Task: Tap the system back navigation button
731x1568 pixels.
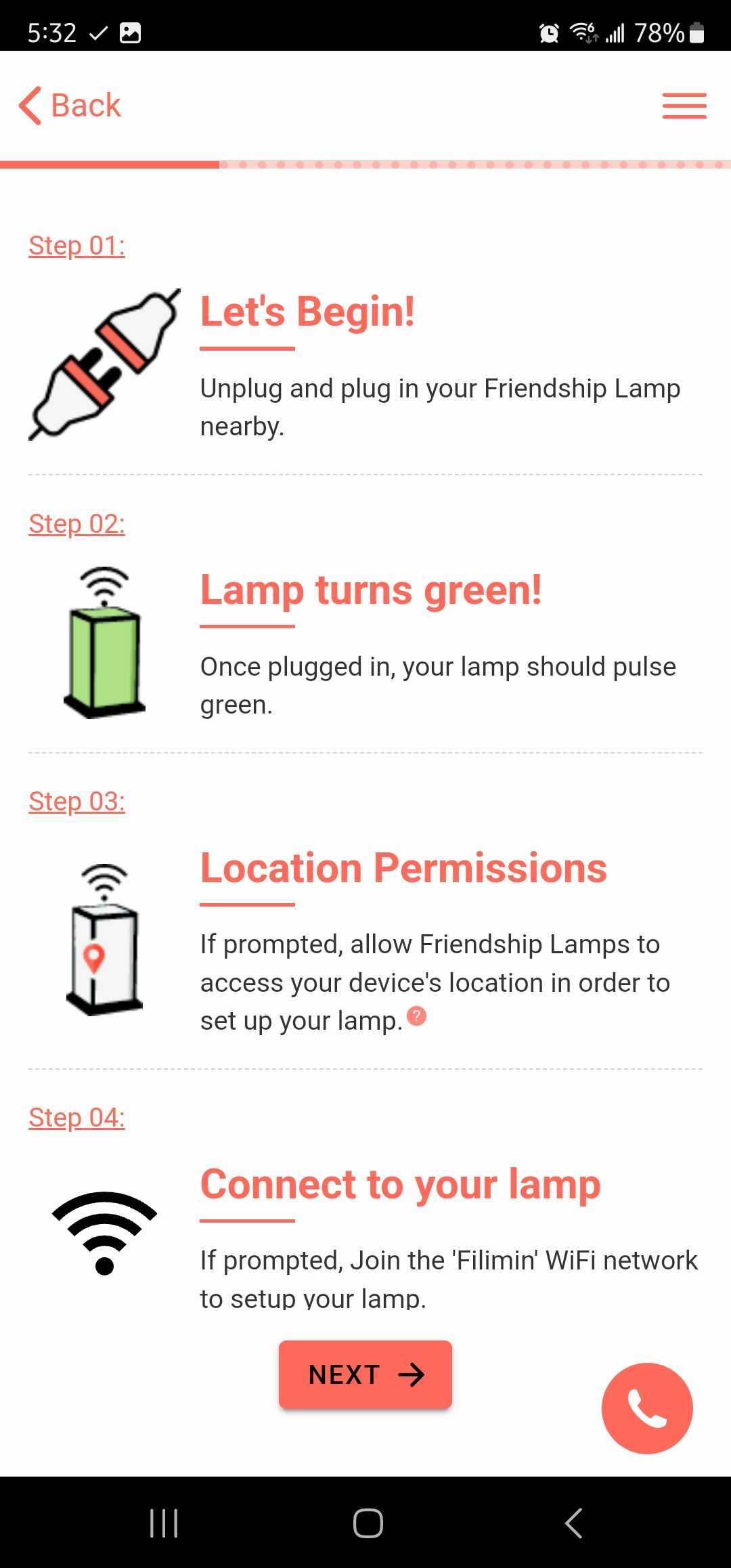Action: click(573, 1523)
